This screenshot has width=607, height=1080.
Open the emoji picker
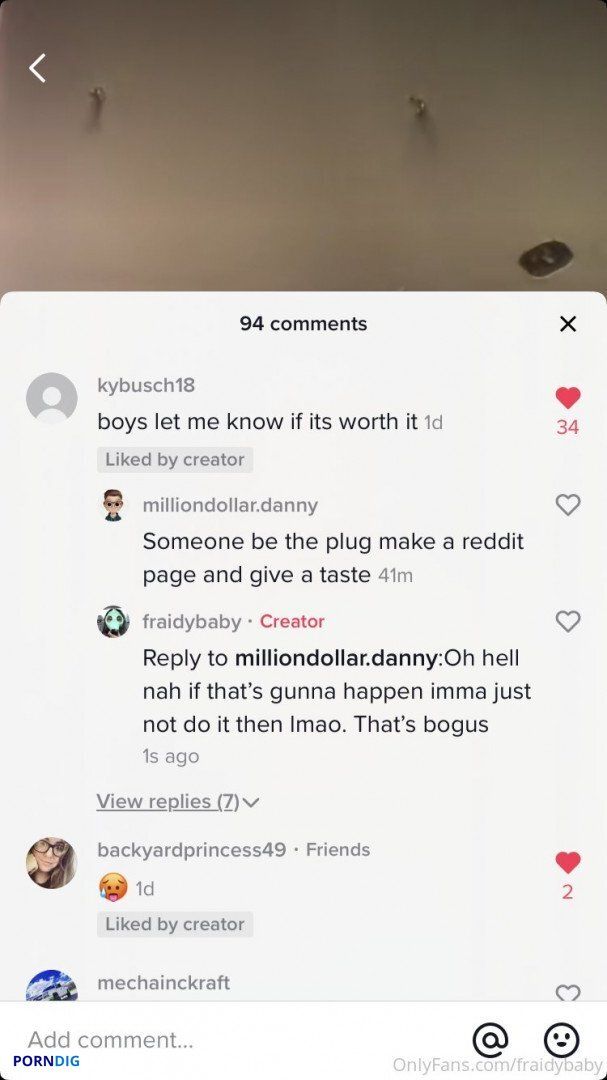coord(562,1039)
